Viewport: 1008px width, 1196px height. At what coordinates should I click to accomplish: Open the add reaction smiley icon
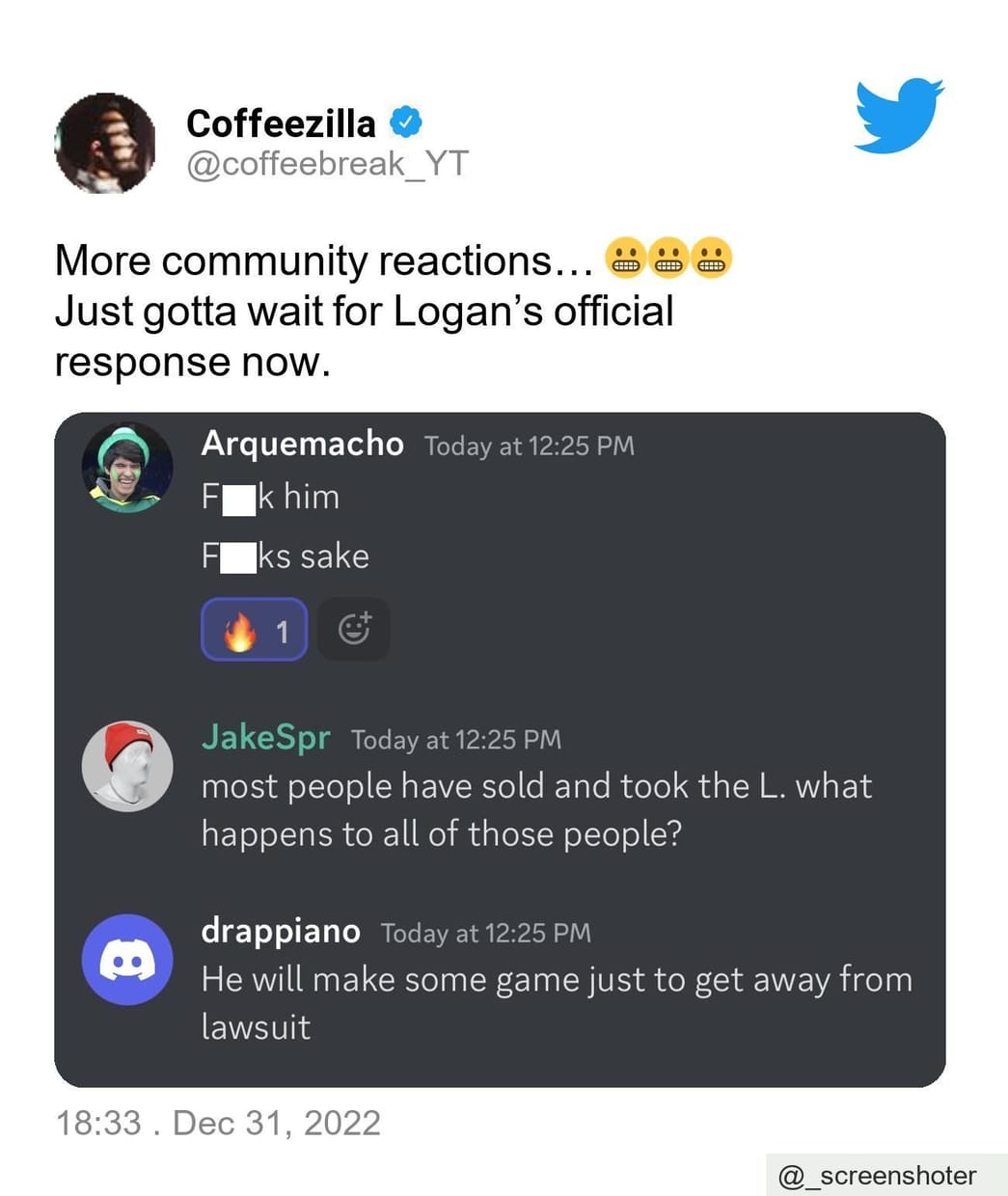coord(355,628)
